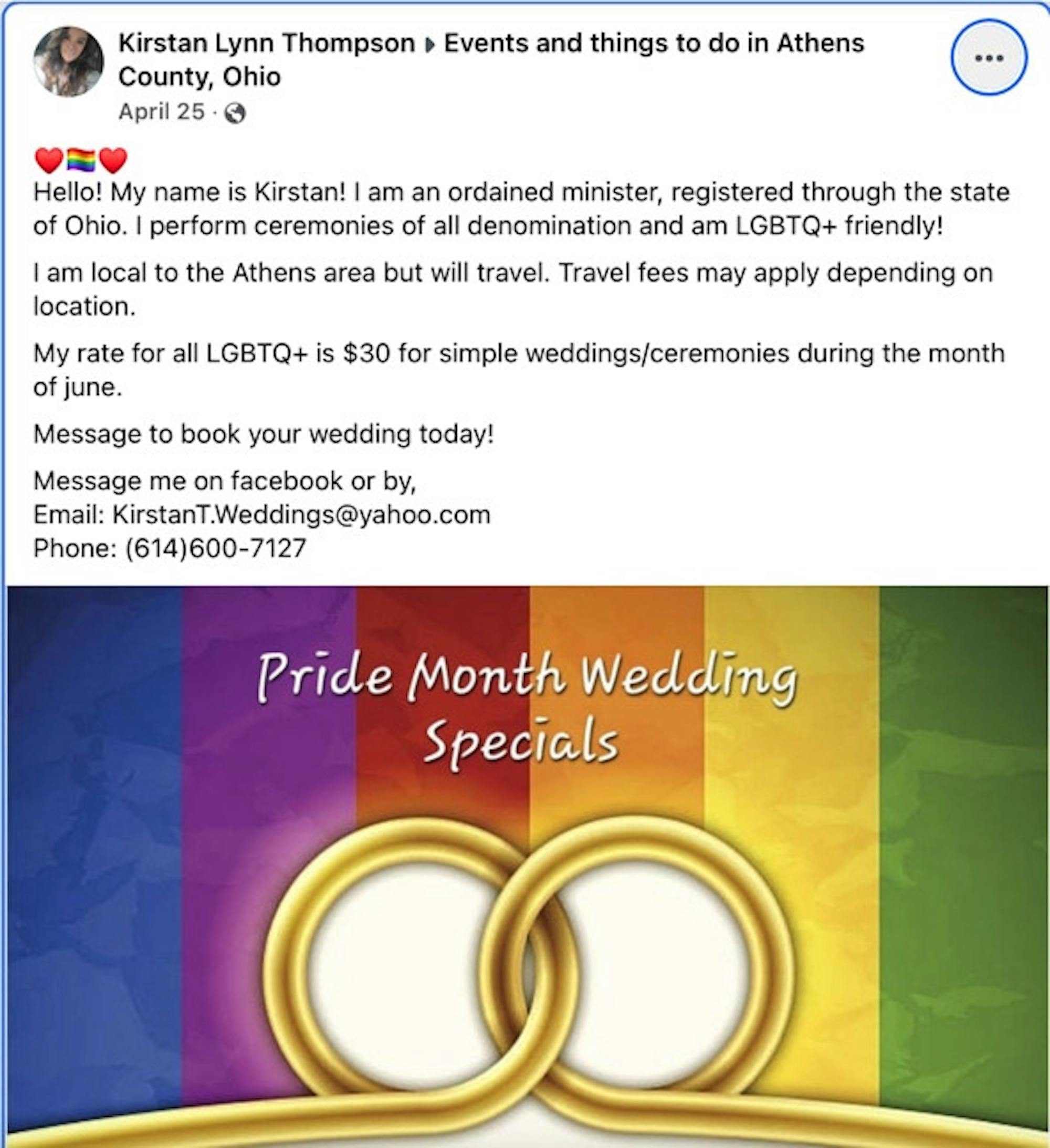Open the Pride Month Wedding Specials image

coord(526,865)
